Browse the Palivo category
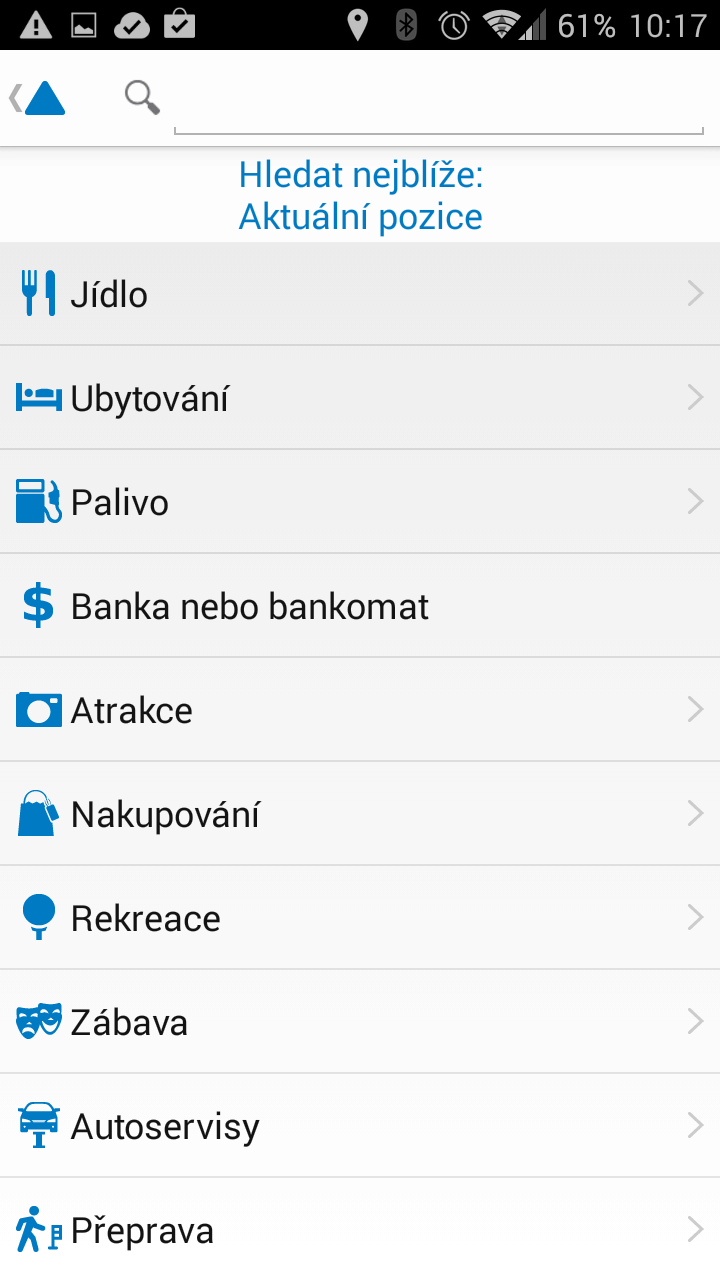Viewport: 720px width, 1280px height. click(x=360, y=502)
